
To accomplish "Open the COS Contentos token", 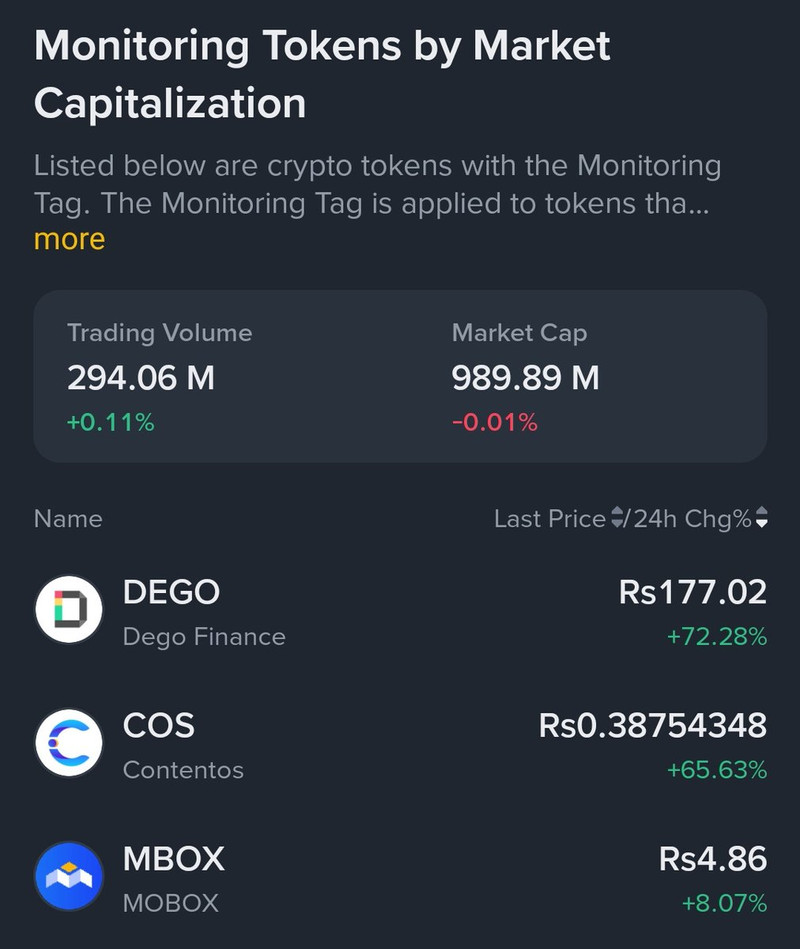I will (400, 744).
